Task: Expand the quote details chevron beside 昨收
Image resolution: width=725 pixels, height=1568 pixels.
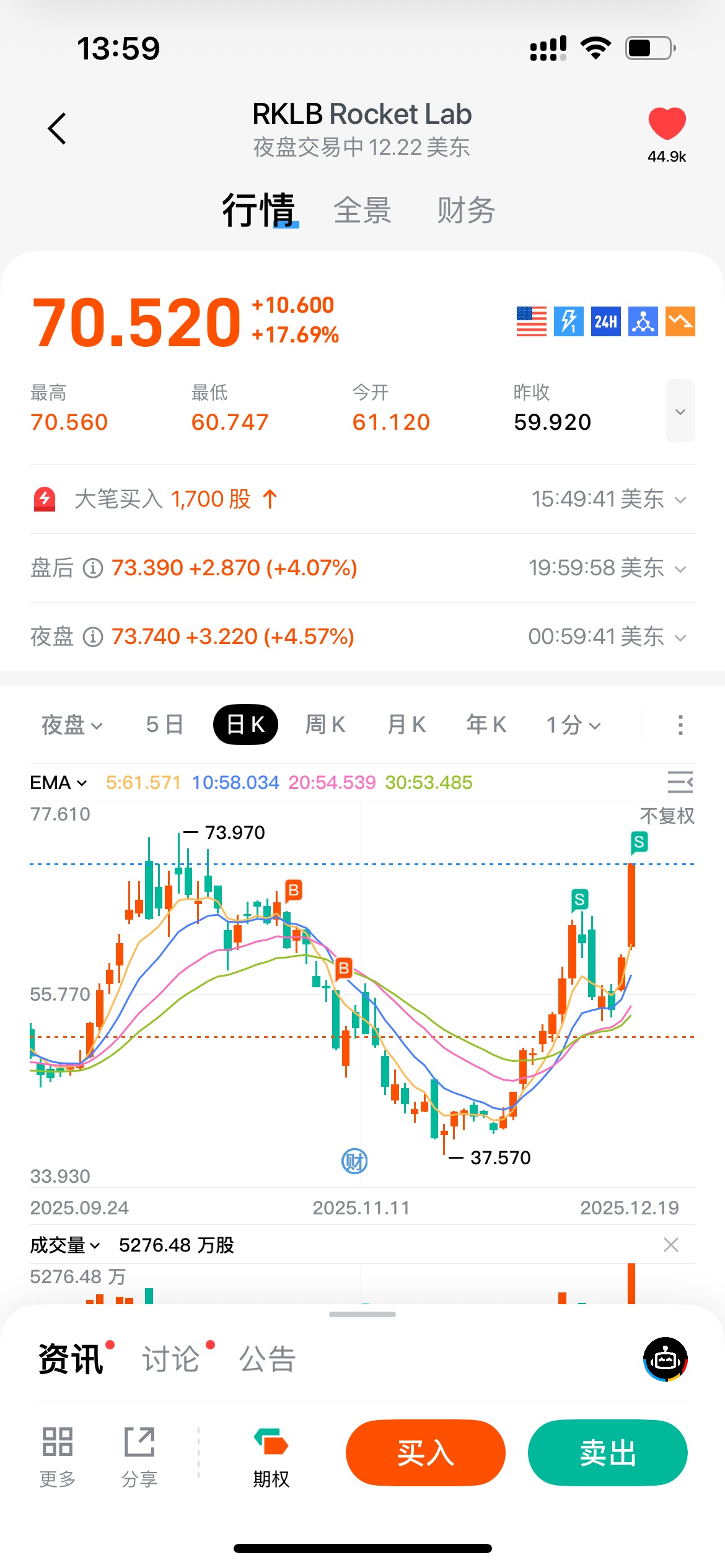Action: [x=680, y=411]
